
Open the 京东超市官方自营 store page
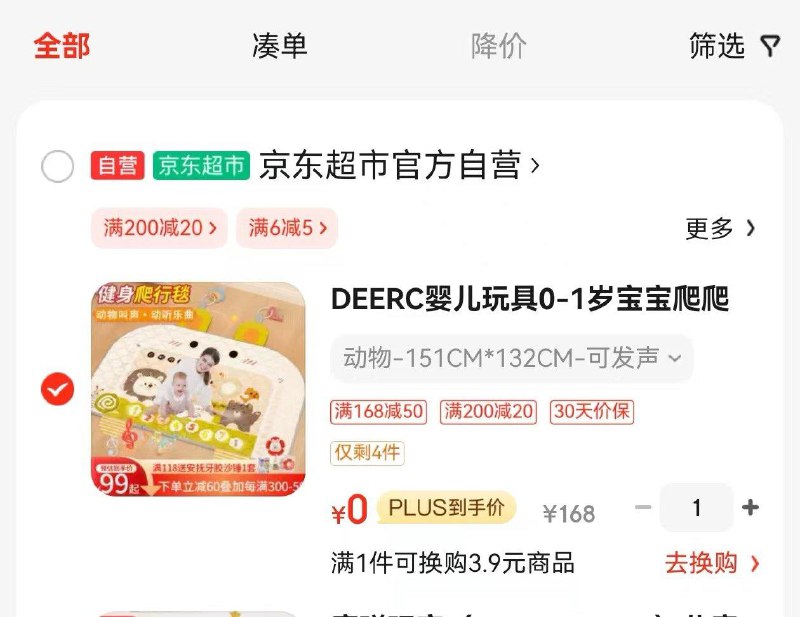(398, 166)
